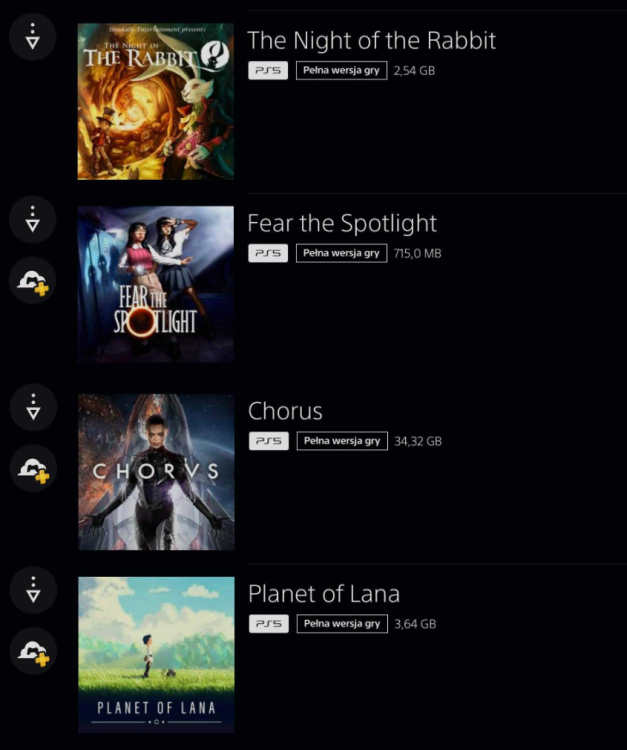
Task: Start cloud streaming for Chorus
Action: click(x=33, y=468)
